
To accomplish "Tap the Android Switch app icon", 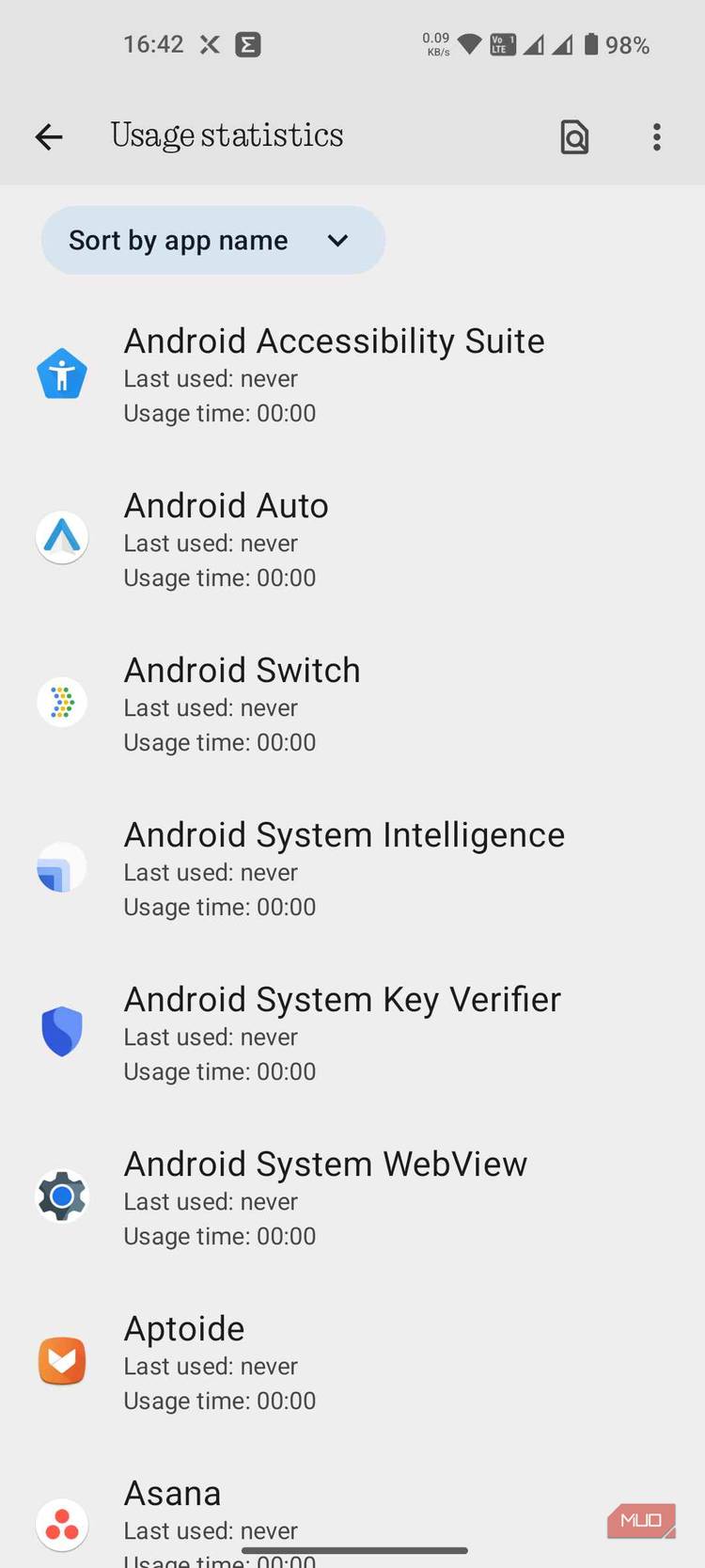I will [x=61, y=702].
